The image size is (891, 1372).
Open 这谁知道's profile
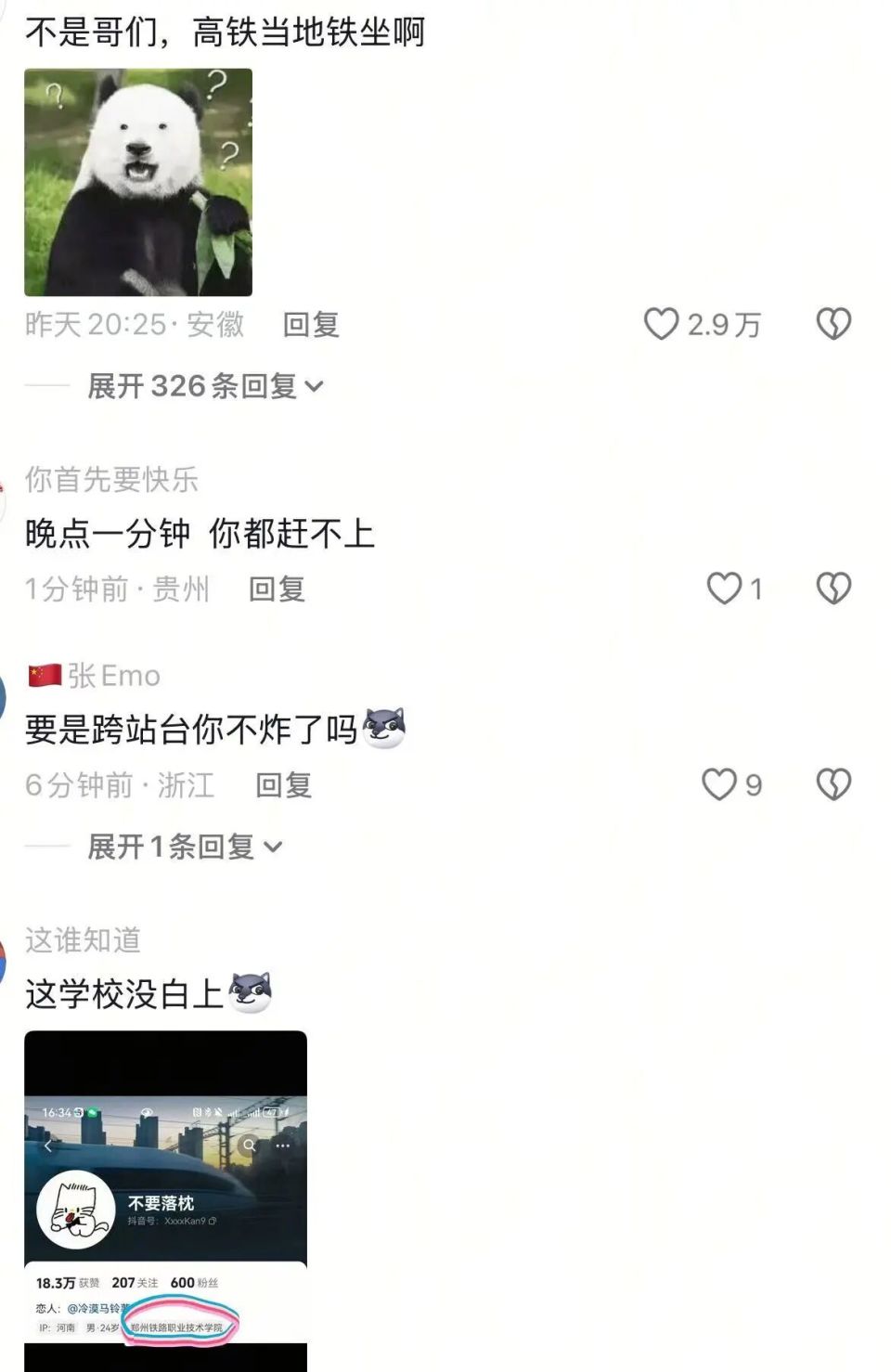(x=84, y=940)
